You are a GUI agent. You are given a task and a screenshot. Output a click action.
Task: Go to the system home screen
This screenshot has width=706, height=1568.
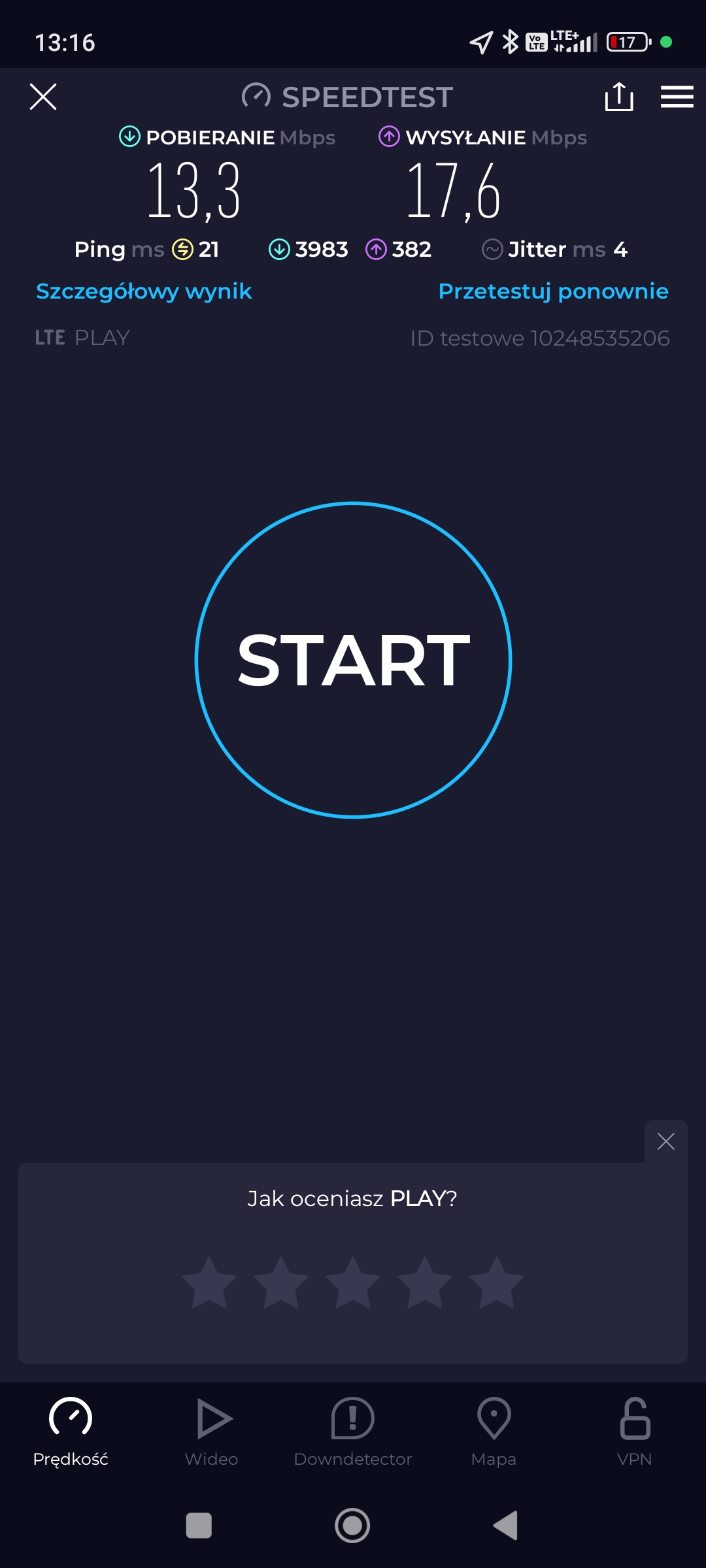coord(352,1526)
